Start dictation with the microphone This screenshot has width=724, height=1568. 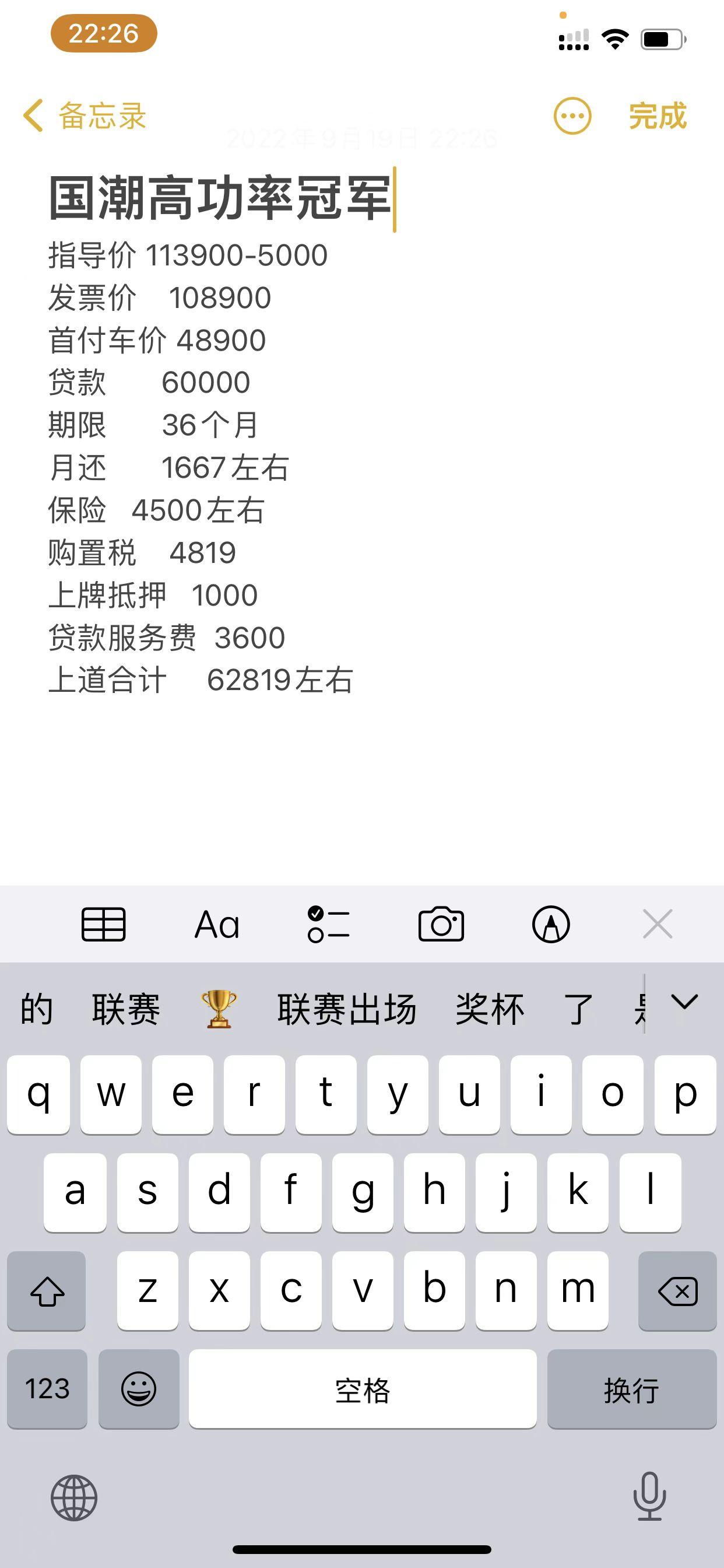649,1496
